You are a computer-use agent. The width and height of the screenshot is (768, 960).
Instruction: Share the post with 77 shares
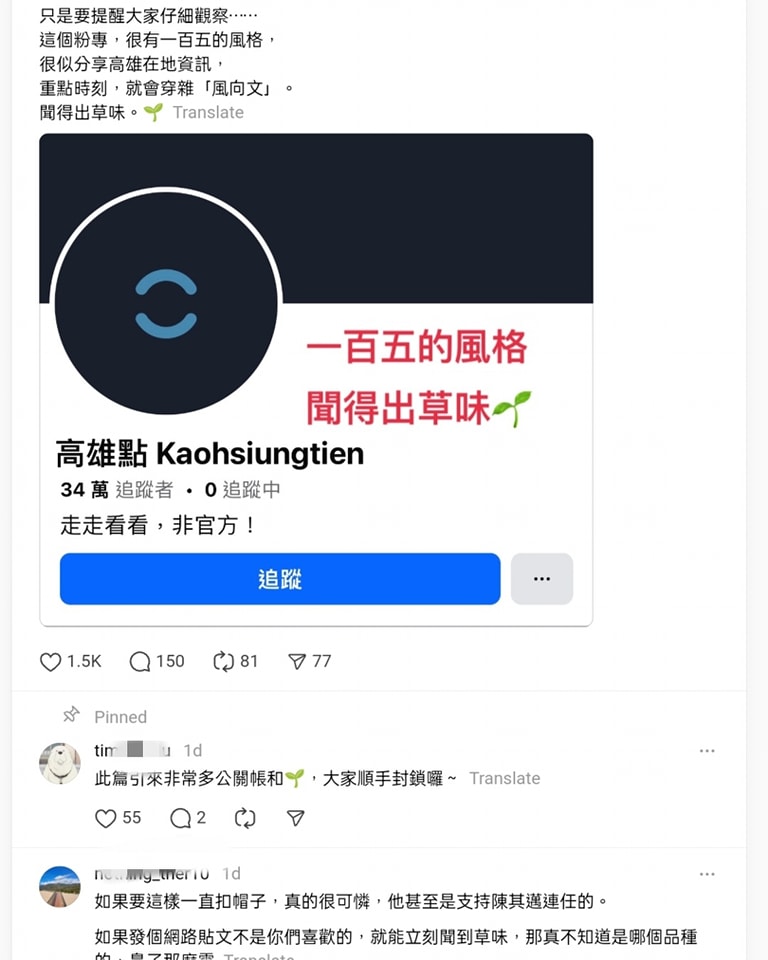297,661
